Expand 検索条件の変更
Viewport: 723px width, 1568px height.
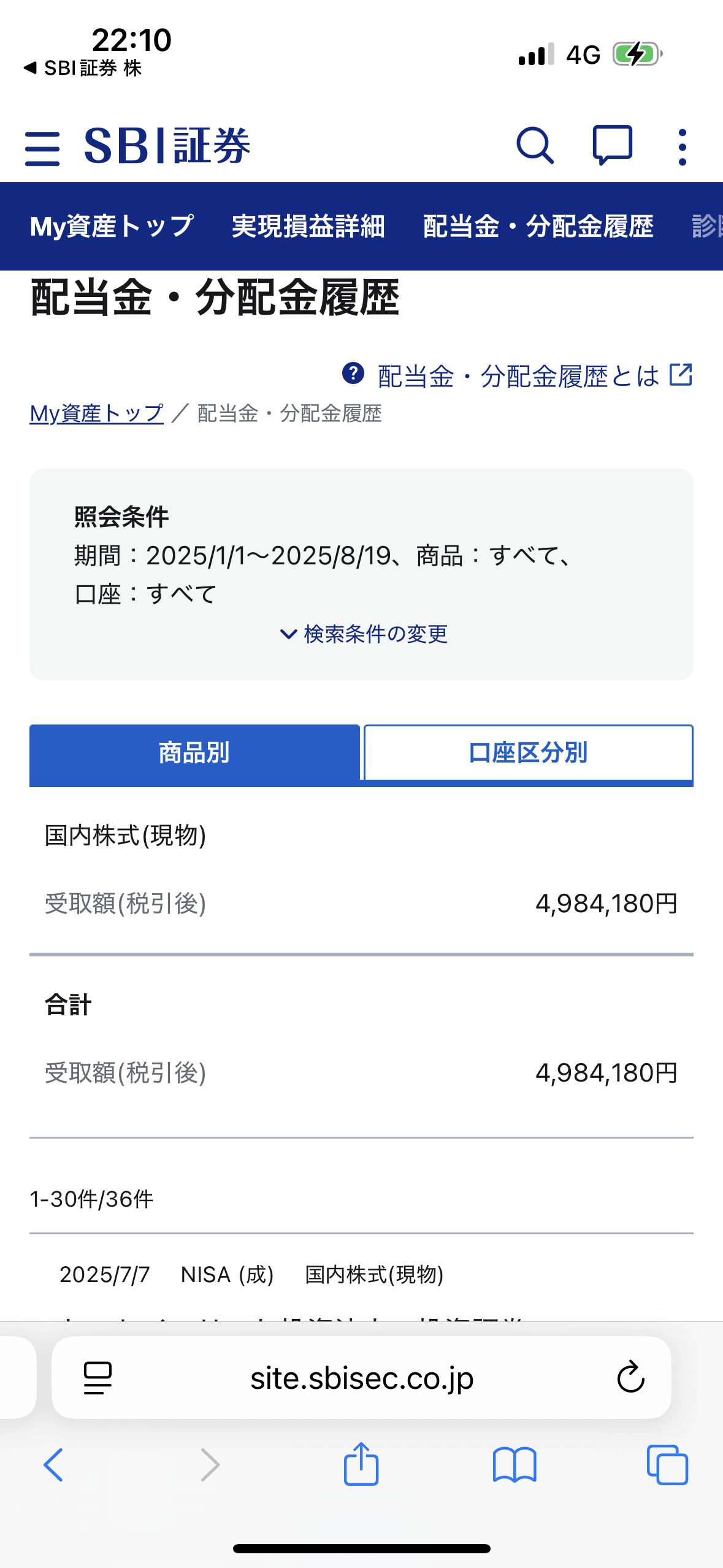click(x=364, y=634)
